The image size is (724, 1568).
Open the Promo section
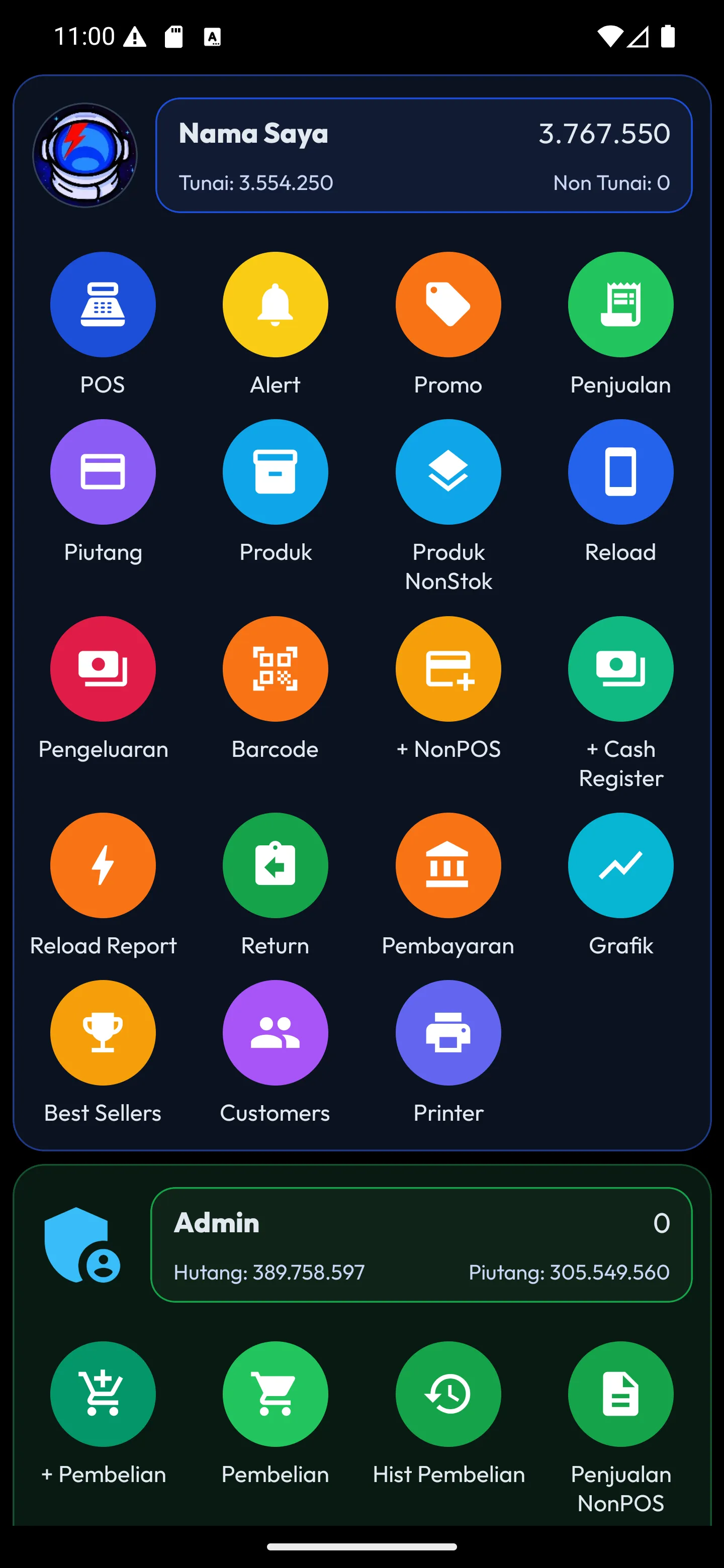click(x=448, y=305)
